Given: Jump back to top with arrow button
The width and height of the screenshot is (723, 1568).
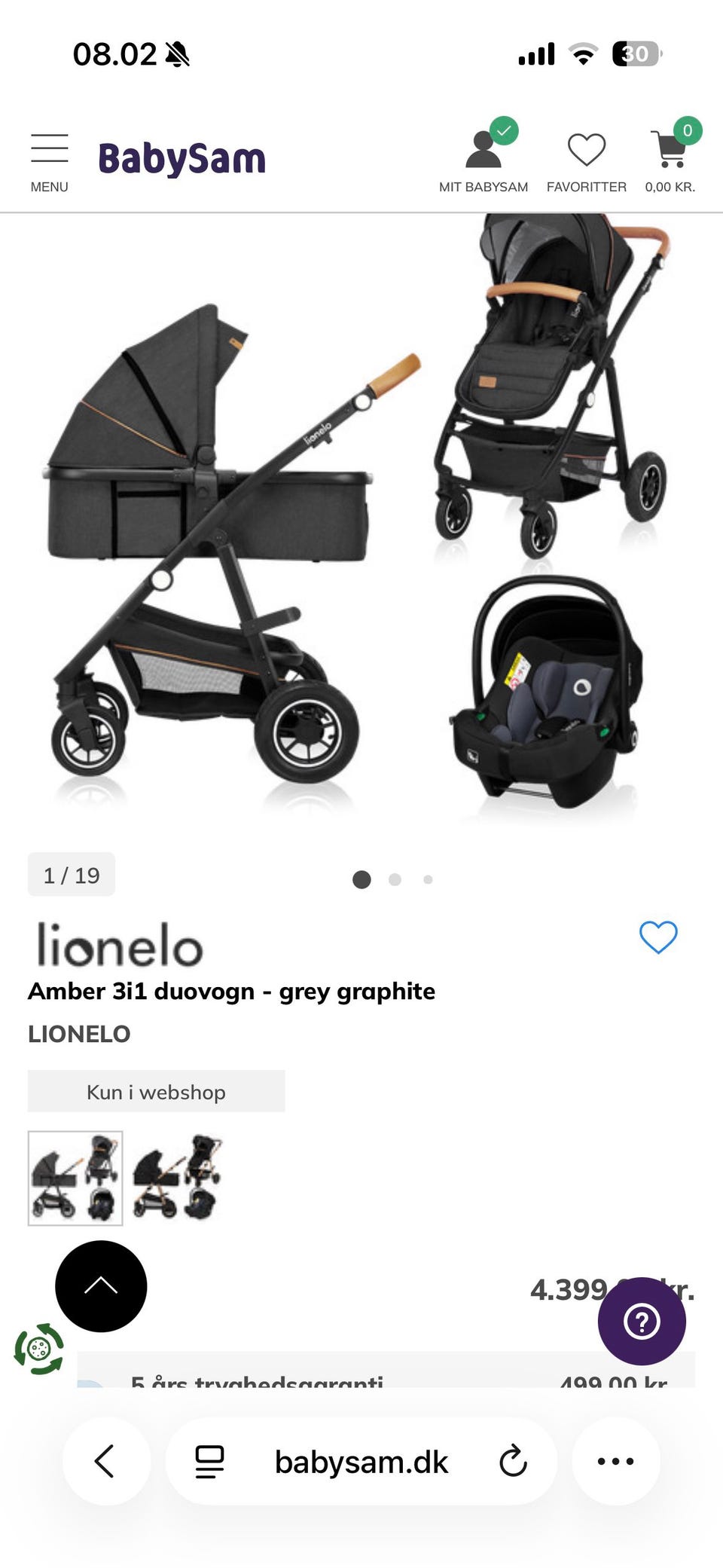Looking at the screenshot, I should click(x=101, y=1286).
